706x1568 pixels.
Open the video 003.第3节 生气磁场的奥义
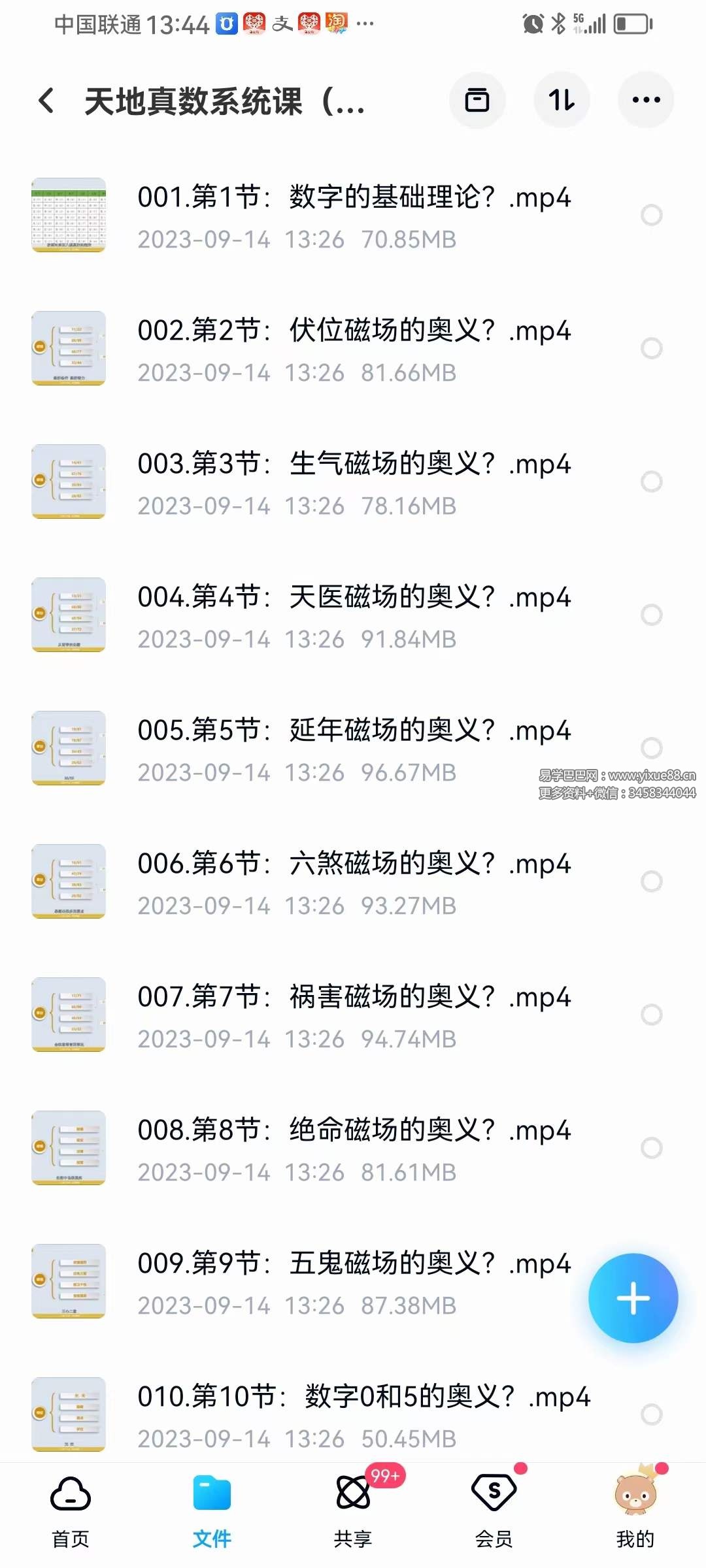coord(353,464)
